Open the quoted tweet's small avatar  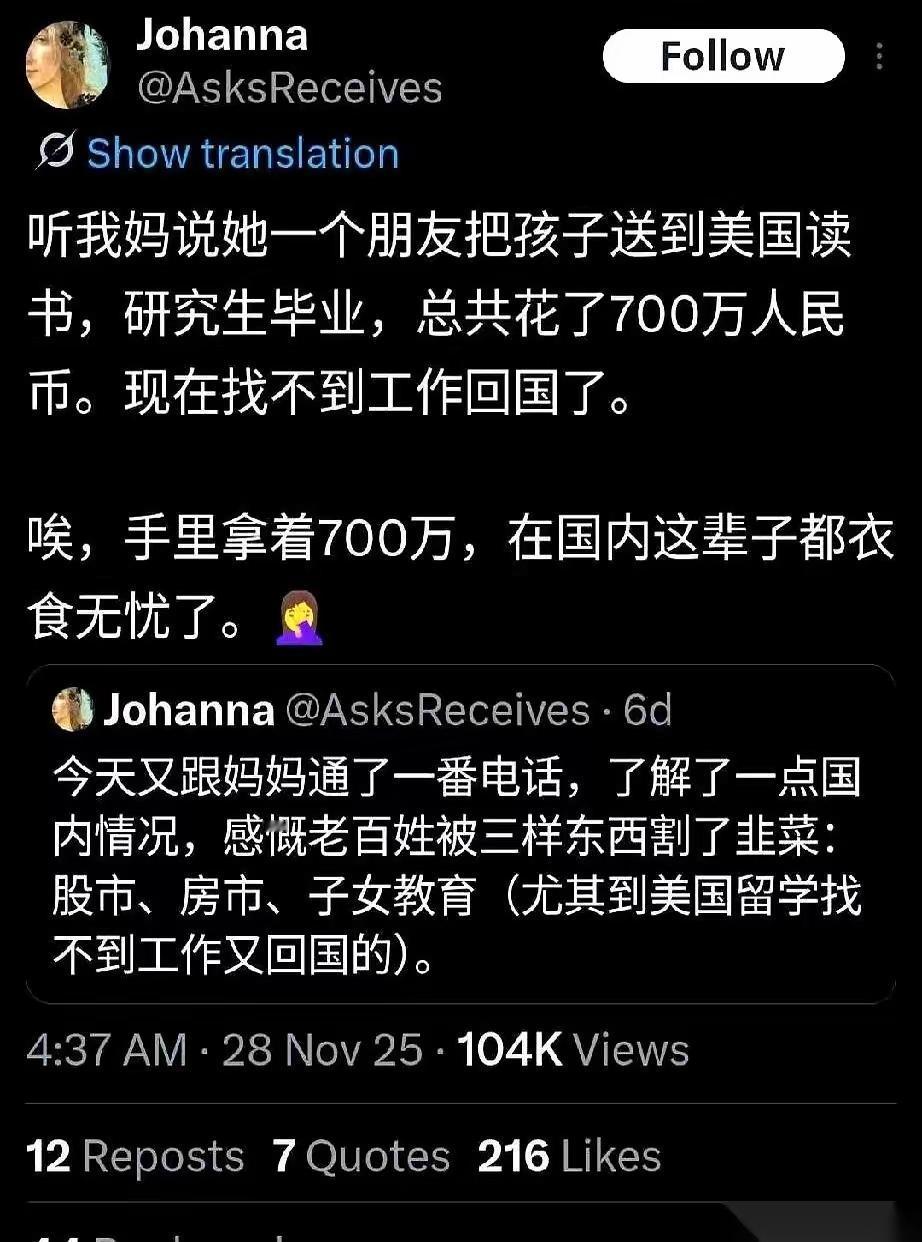(75, 712)
